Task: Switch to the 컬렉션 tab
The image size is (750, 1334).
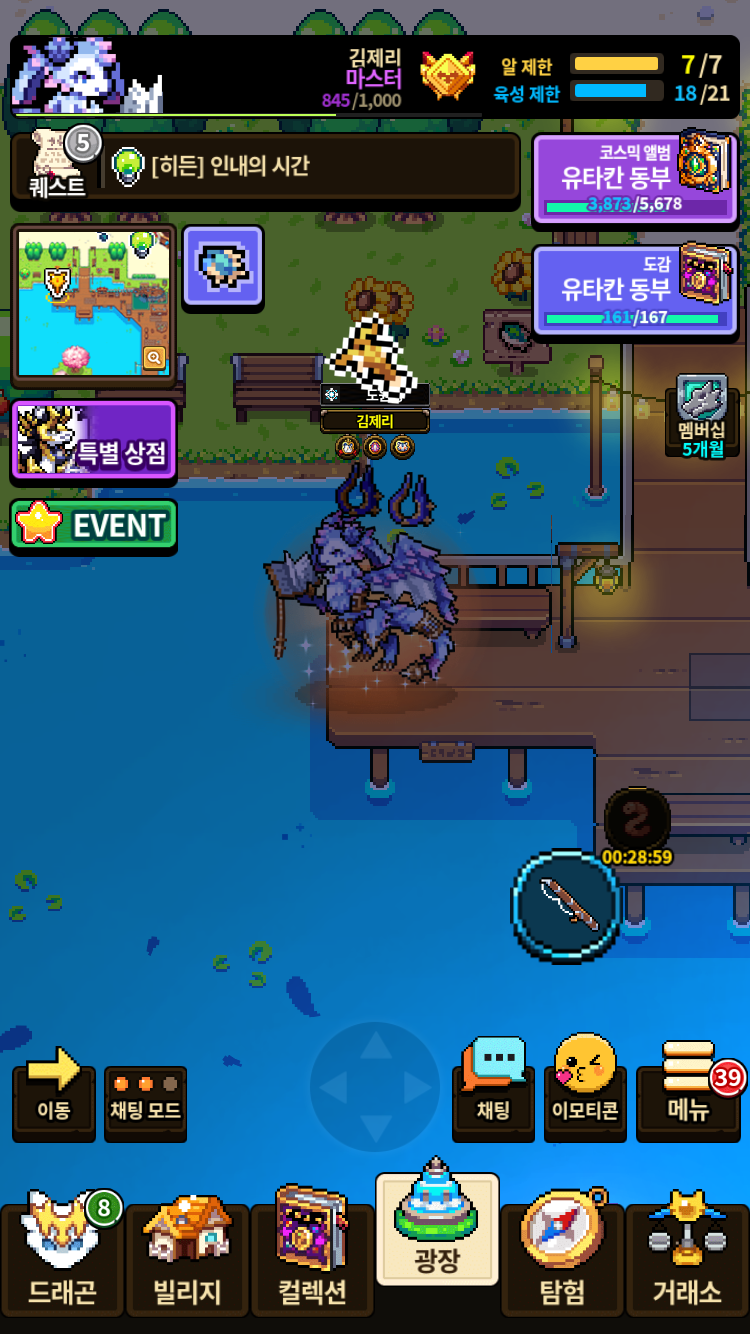Action: pyautogui.click(x=312, y=1254)
